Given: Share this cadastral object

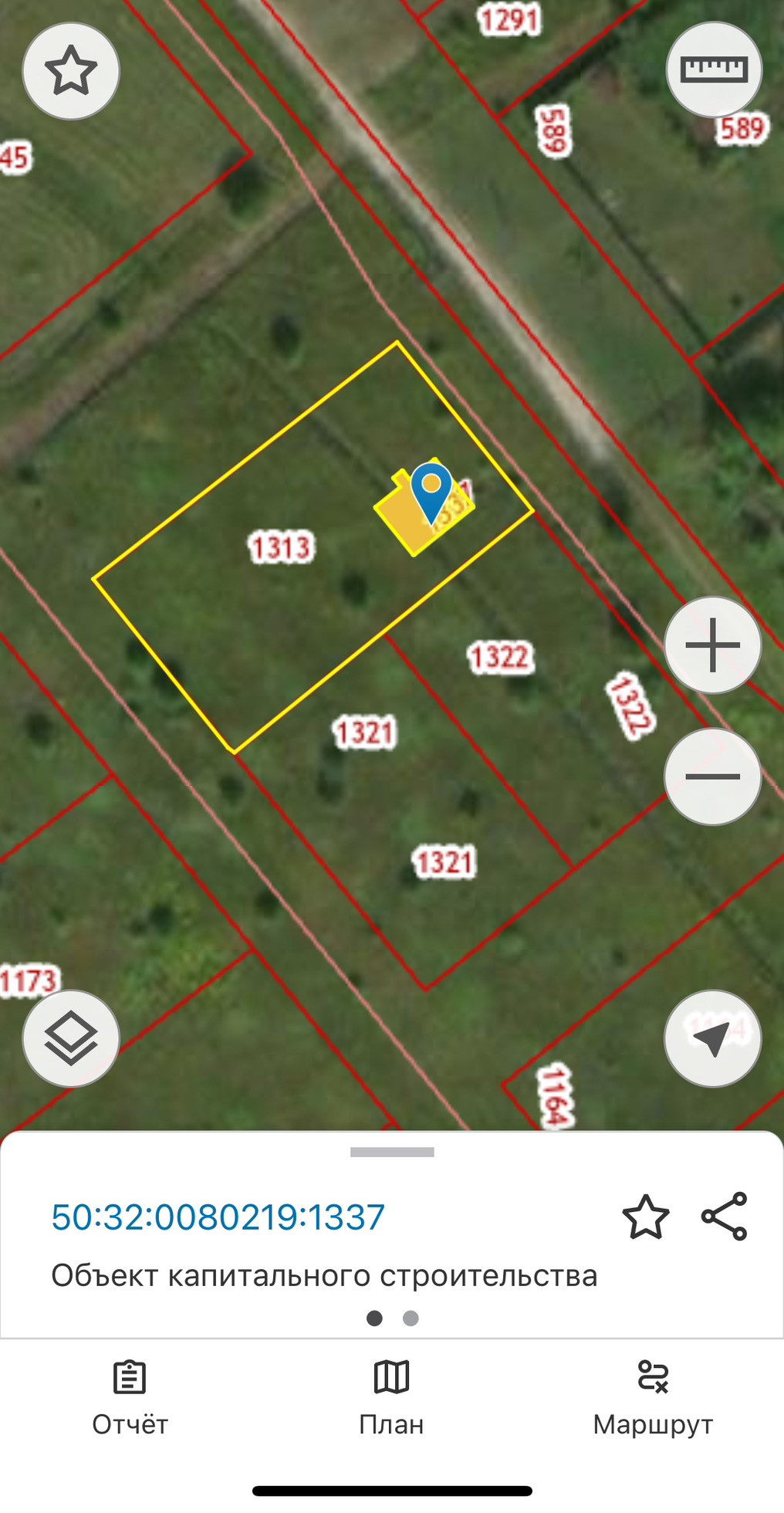Looking at the screenshot, I should click(x=724, y=1217).
